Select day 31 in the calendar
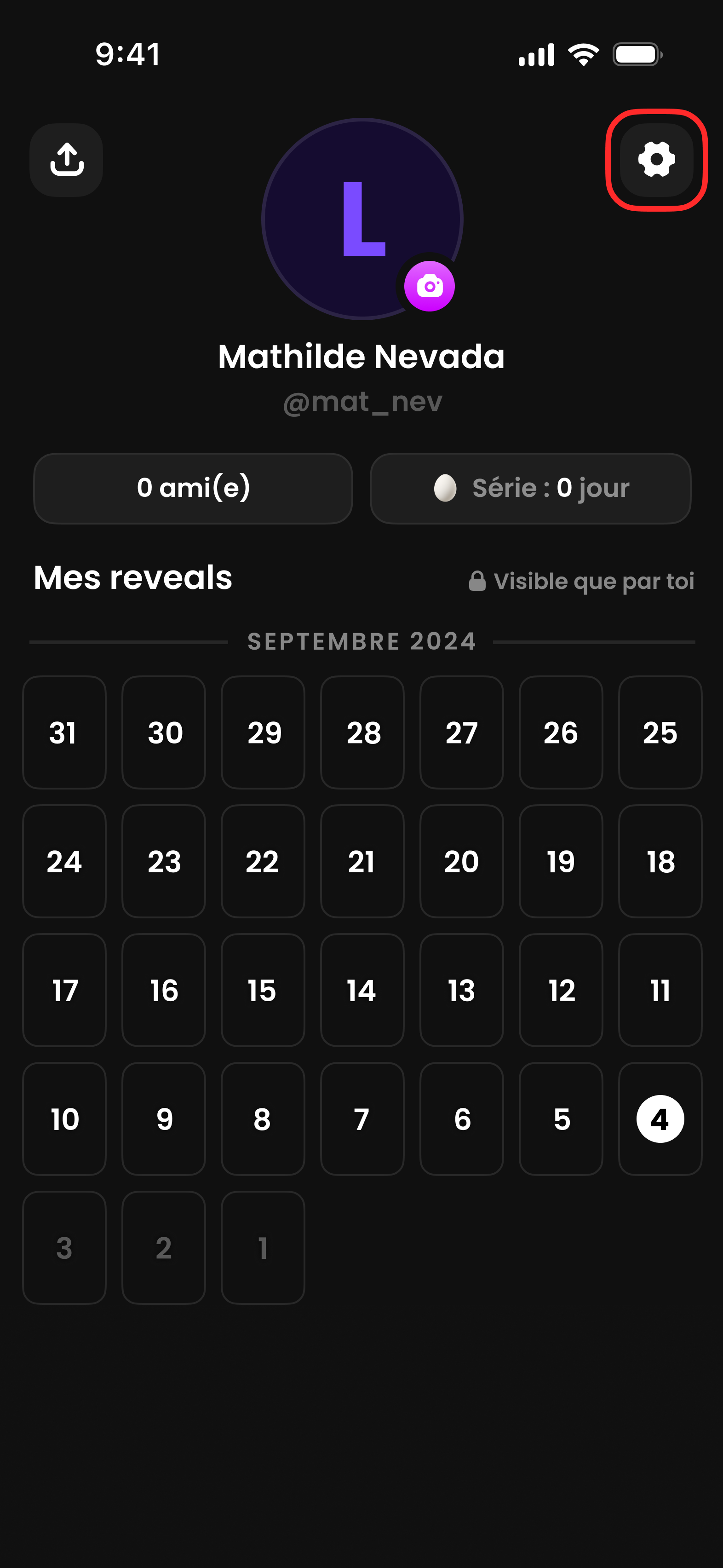 (64, 732)
